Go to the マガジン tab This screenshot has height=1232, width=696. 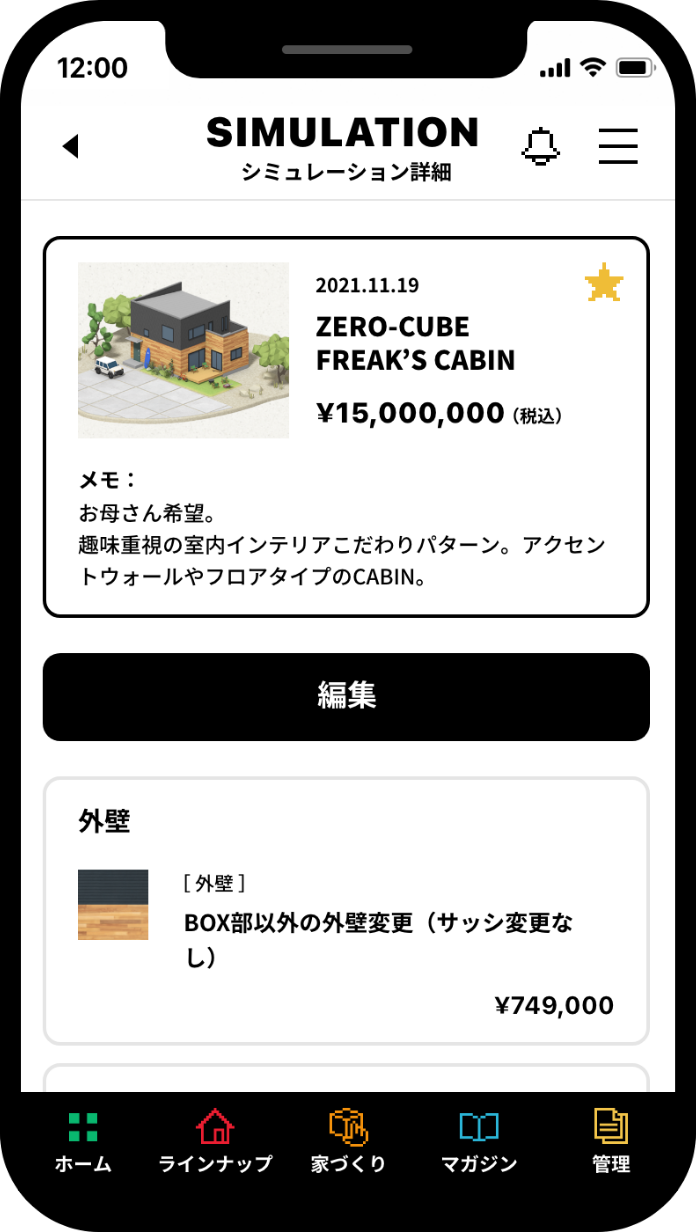(x=479, y=1141)
